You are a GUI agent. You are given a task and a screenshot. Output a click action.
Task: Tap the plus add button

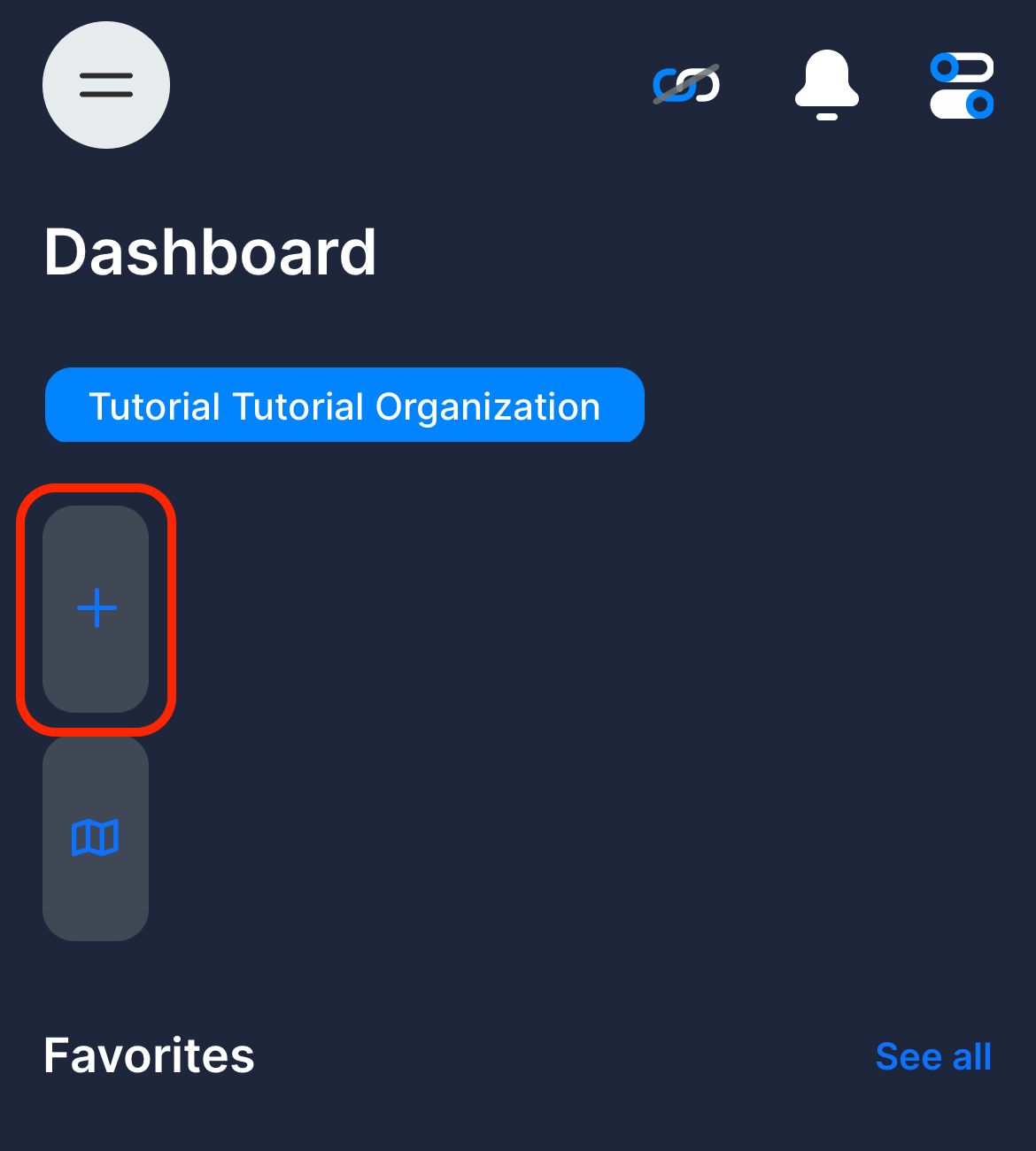point(97,609)
